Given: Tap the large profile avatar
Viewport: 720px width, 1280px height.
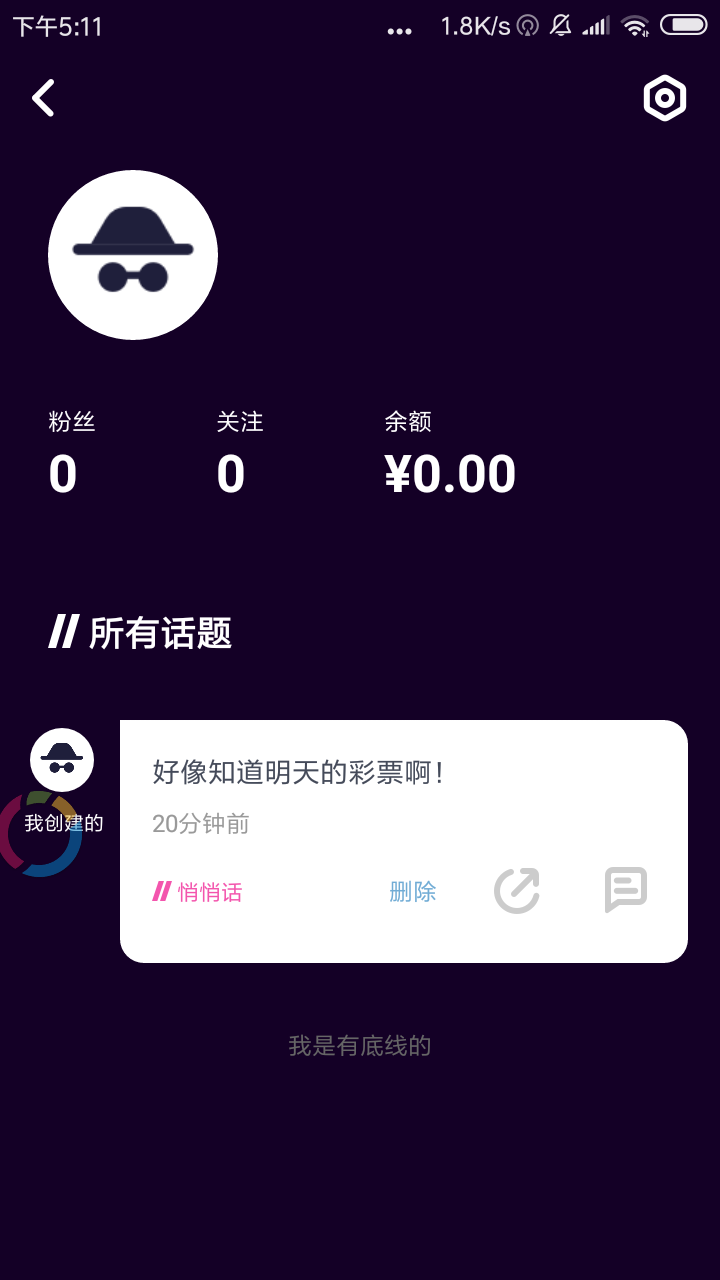Looking at the screenshot, I should tap(133, 255).
